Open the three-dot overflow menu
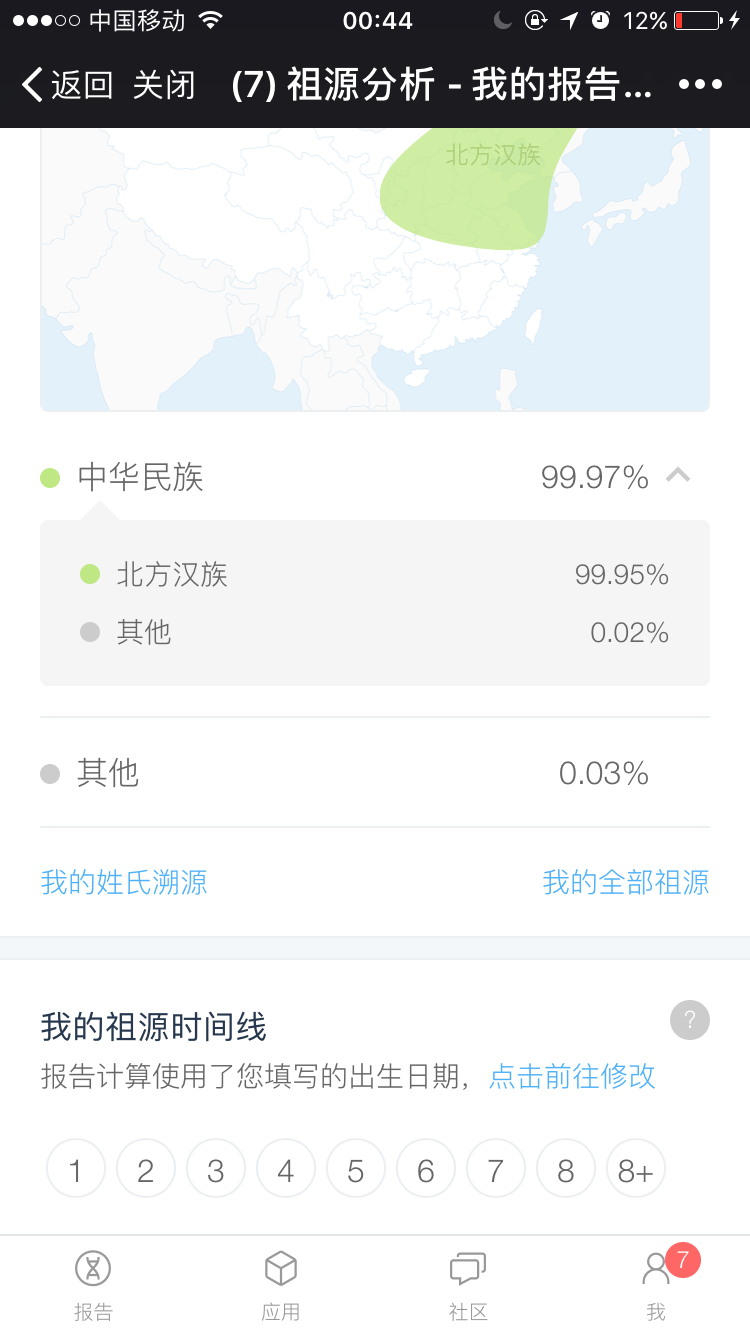Viewport: 750px width, 1334px height. pyautogui.click(x=700, y=85)
